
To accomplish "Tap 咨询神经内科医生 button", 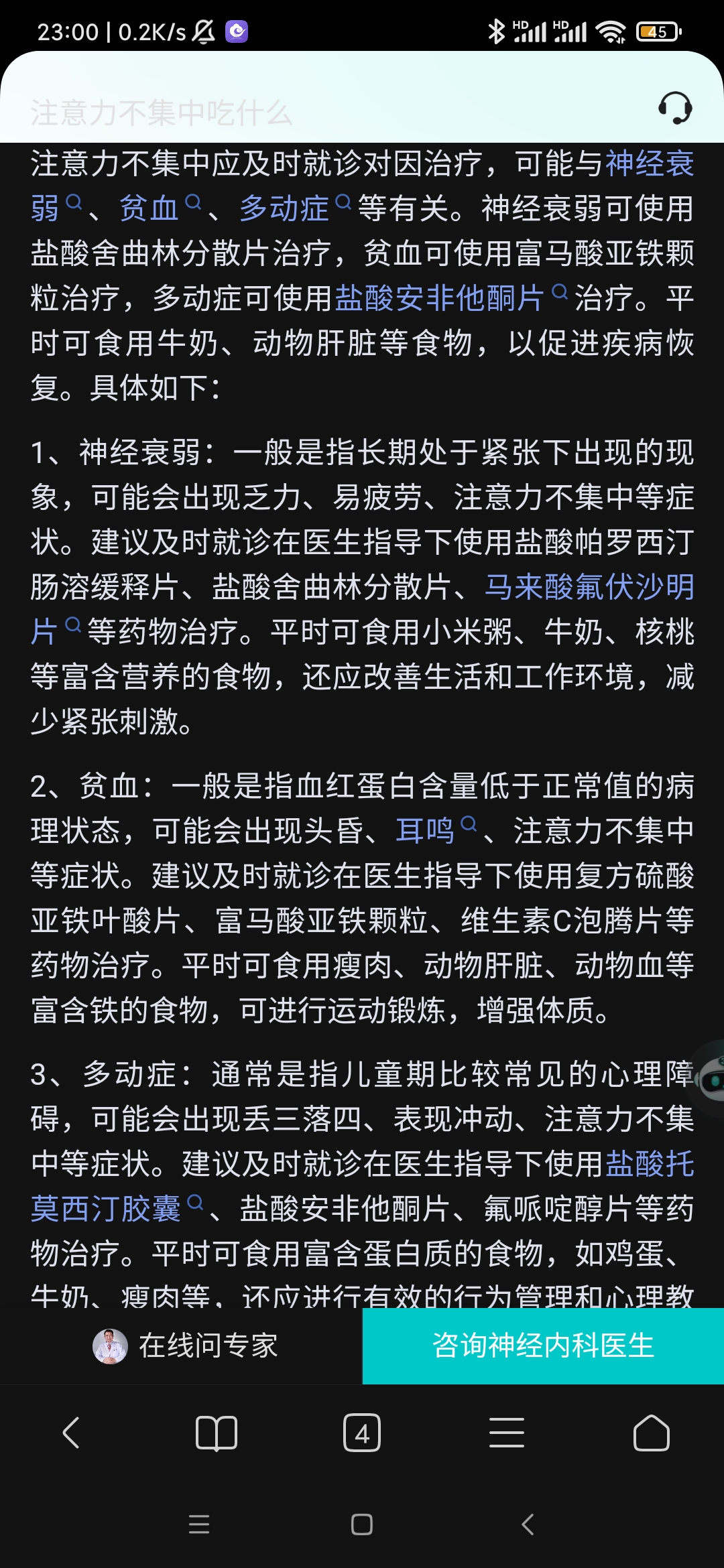I will (543, 1346).
